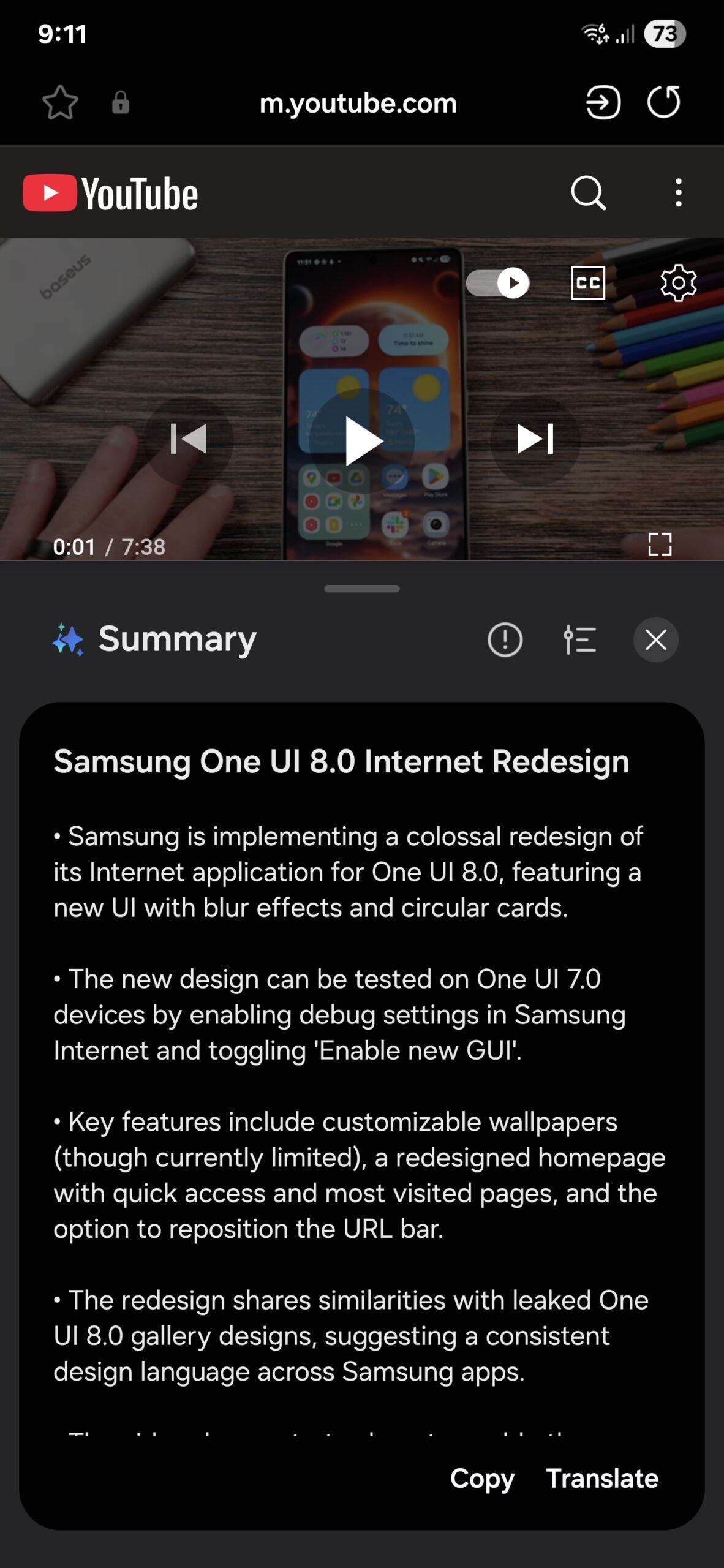
Task: Open the browser icon left of reload
Action: coord(603,102)
